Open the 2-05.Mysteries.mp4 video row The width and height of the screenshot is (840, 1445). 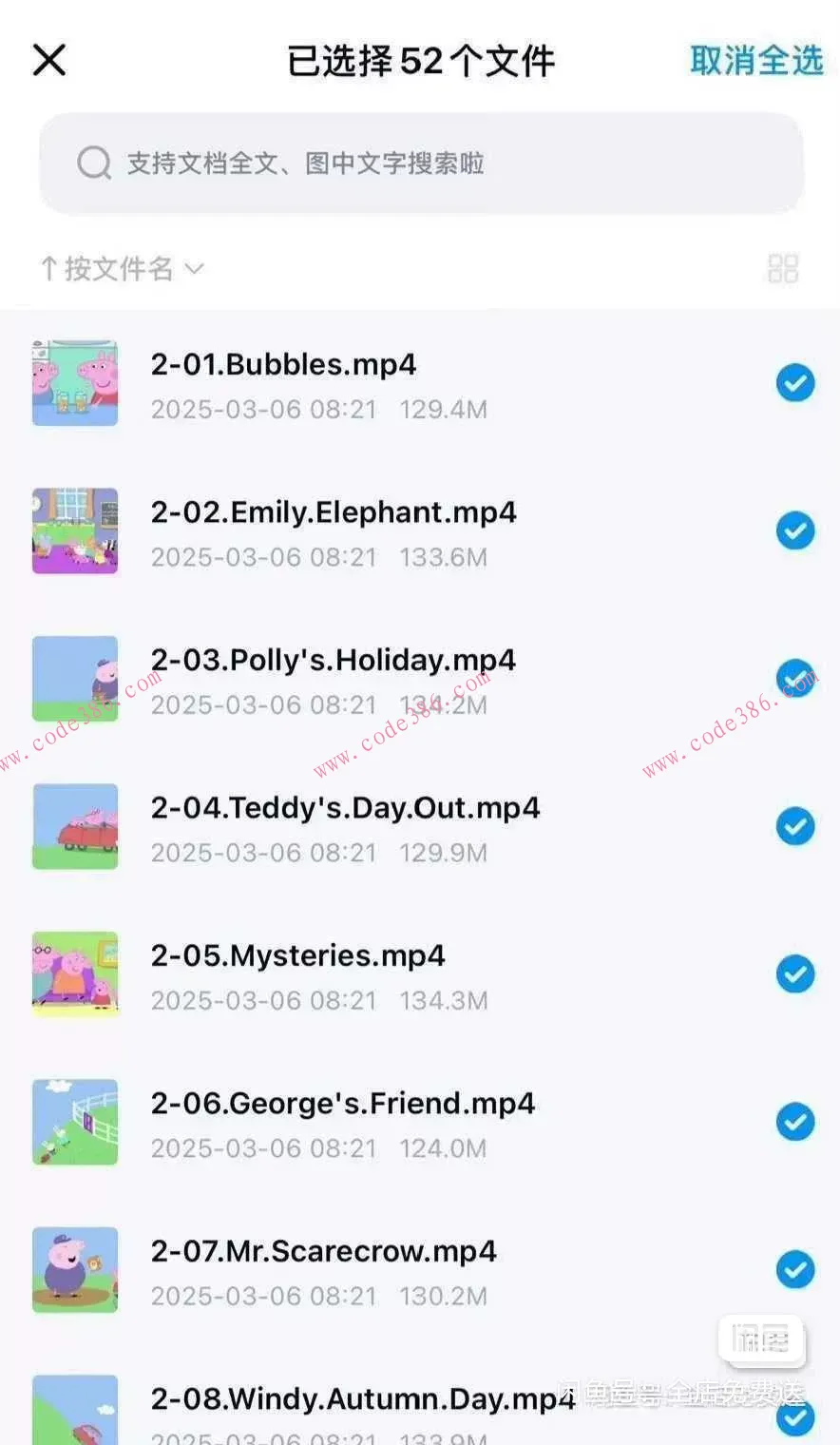(380, 976)
